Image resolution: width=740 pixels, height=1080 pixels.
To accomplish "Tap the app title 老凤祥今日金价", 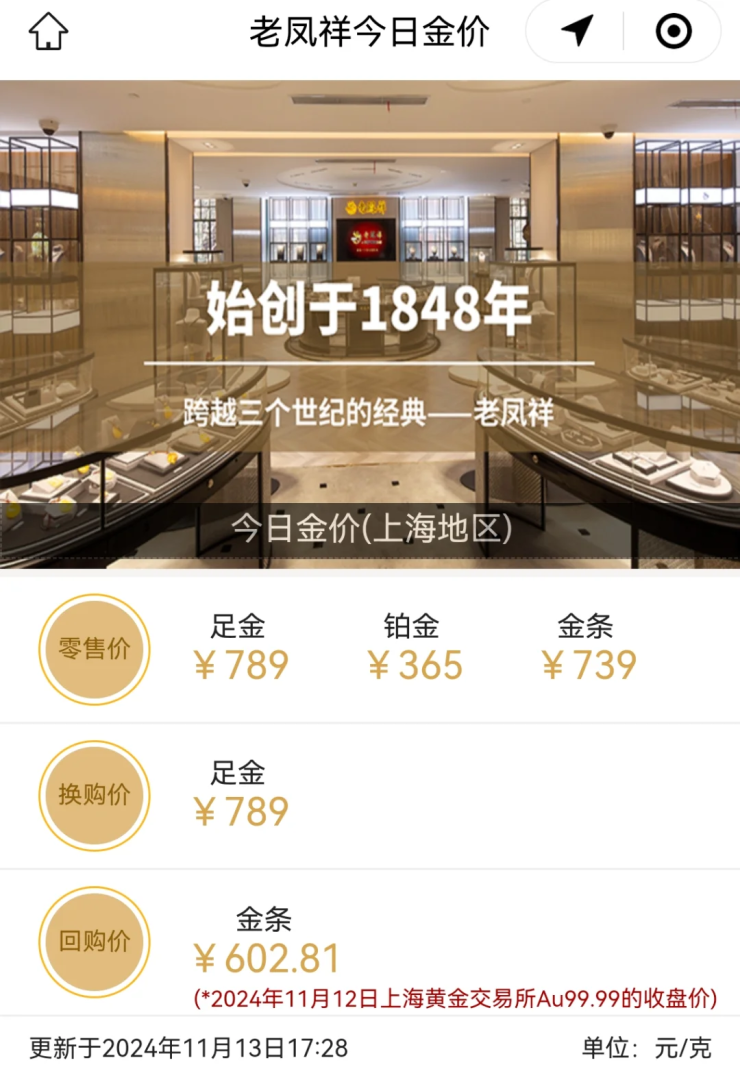I will [369, 31].
